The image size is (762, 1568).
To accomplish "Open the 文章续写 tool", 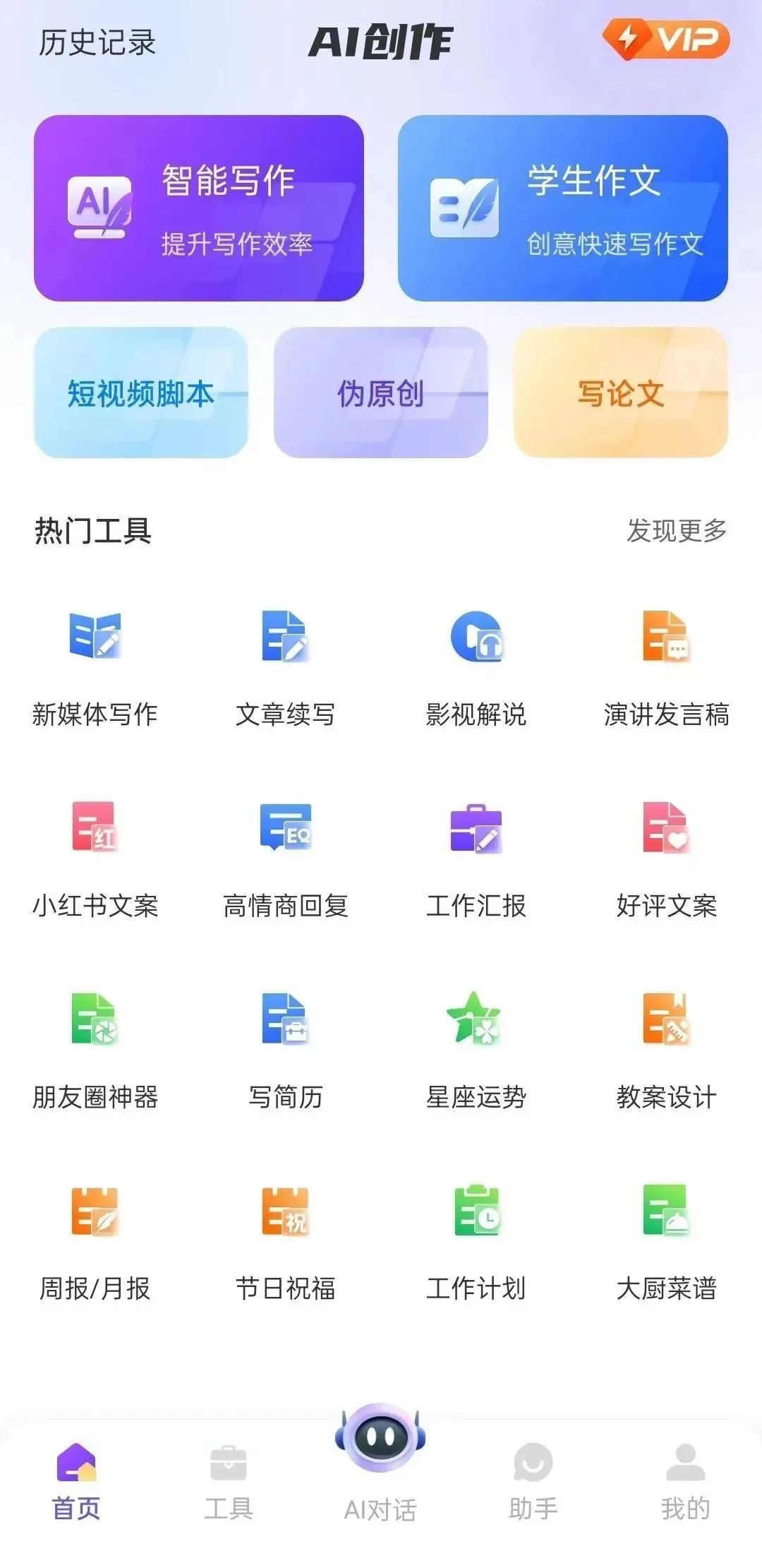I will pyautogui.click(x=286, y=667).
